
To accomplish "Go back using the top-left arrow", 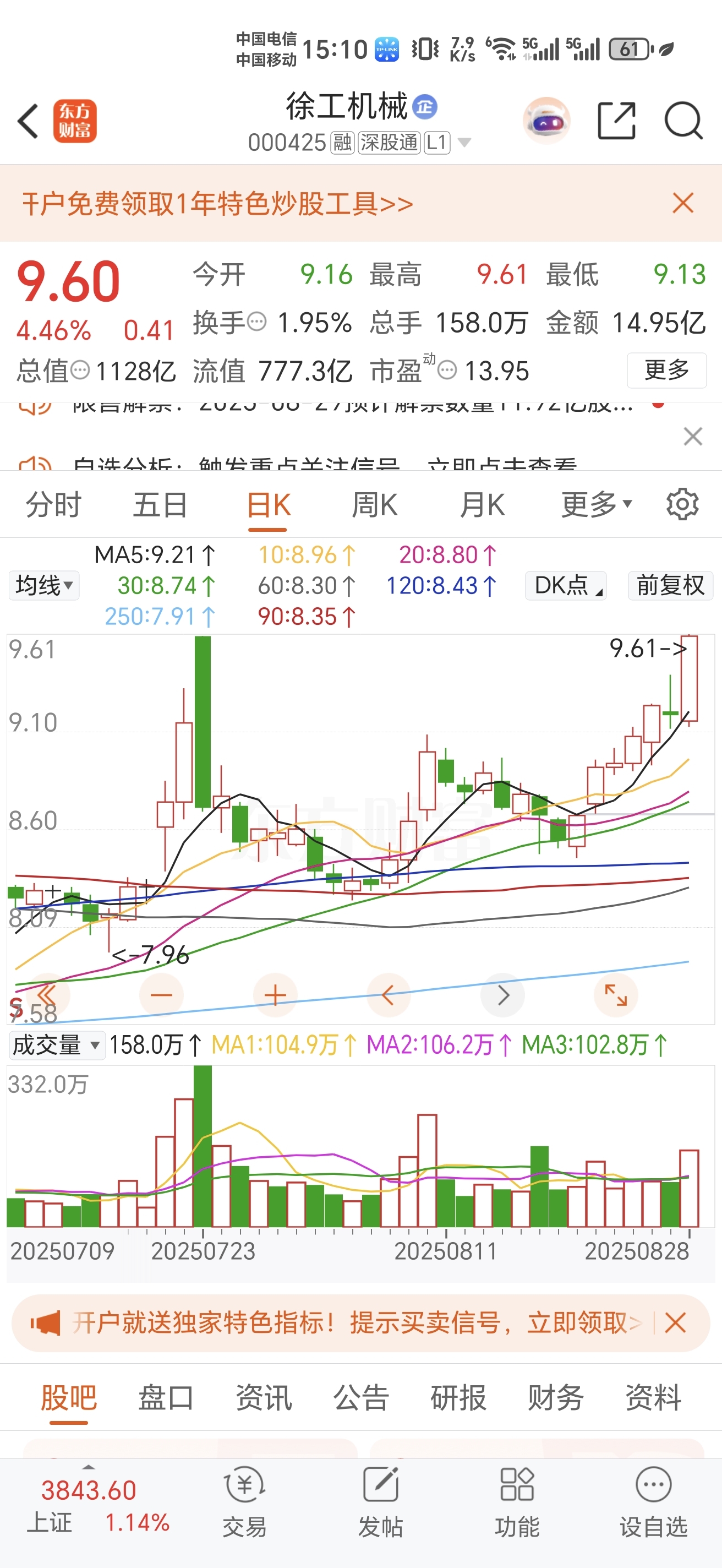I will pos(29,121).
